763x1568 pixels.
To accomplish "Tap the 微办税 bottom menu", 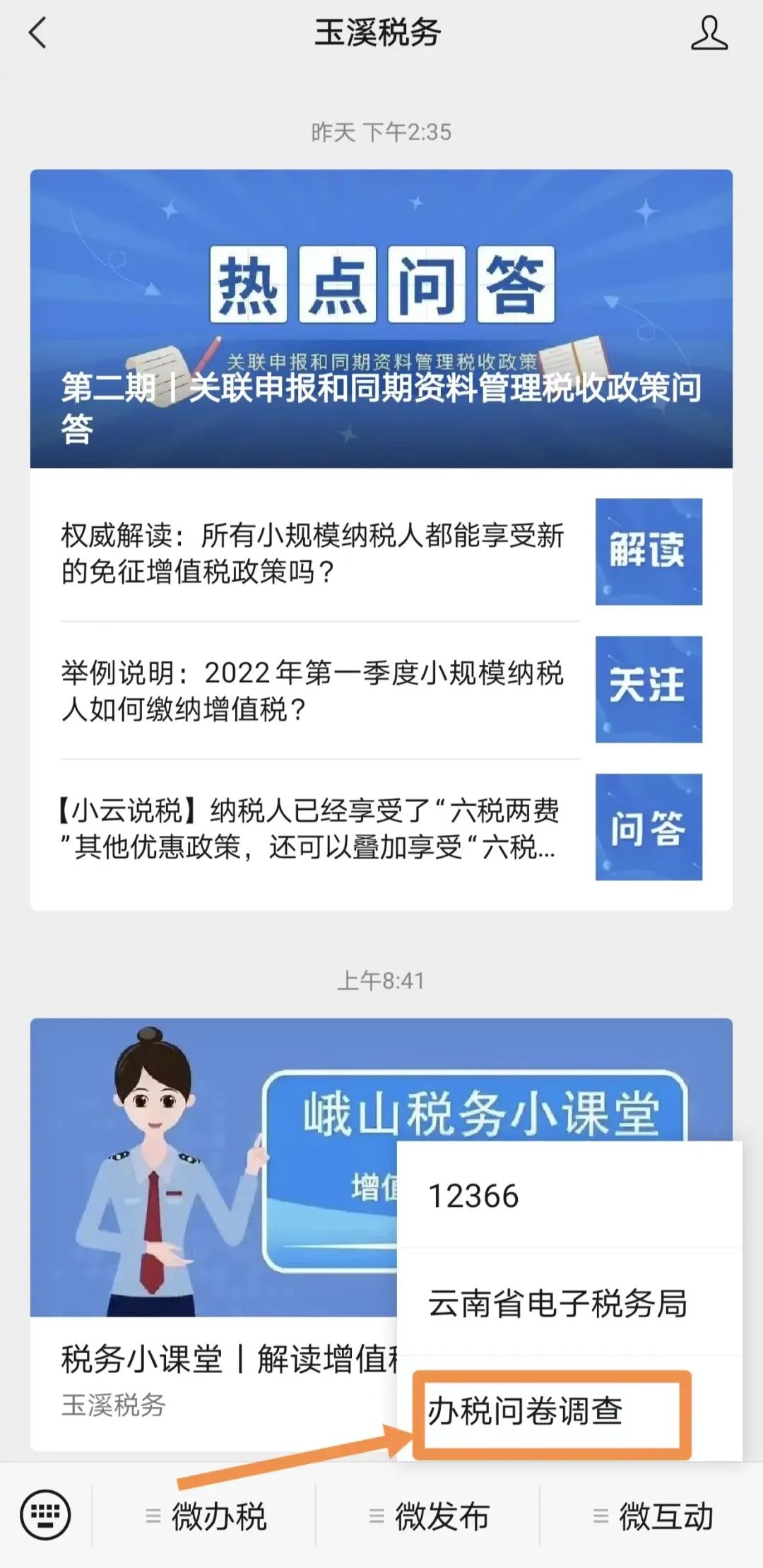I will 204,1516.
